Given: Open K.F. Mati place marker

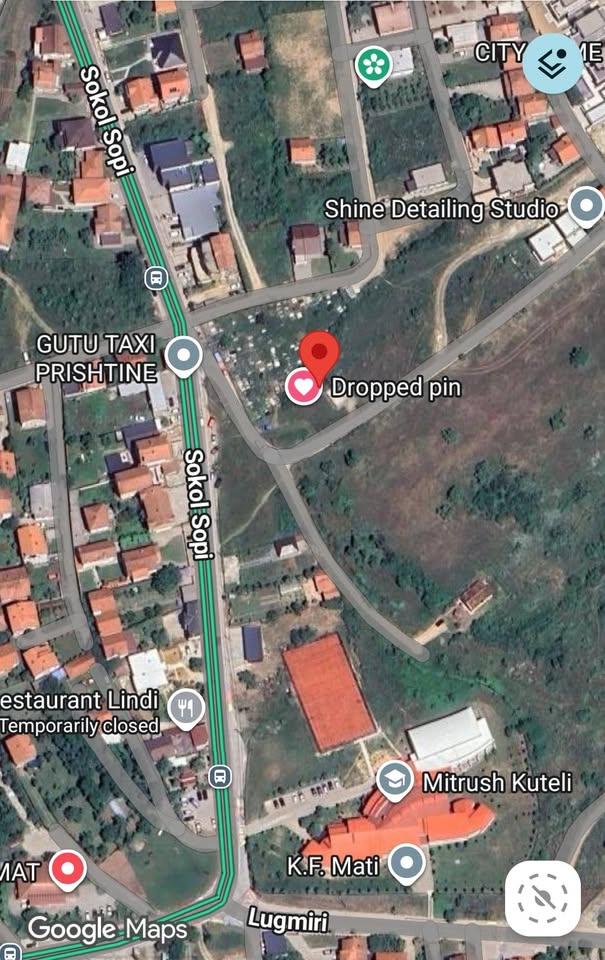Looking at the screenshot, I should (406, 863).
